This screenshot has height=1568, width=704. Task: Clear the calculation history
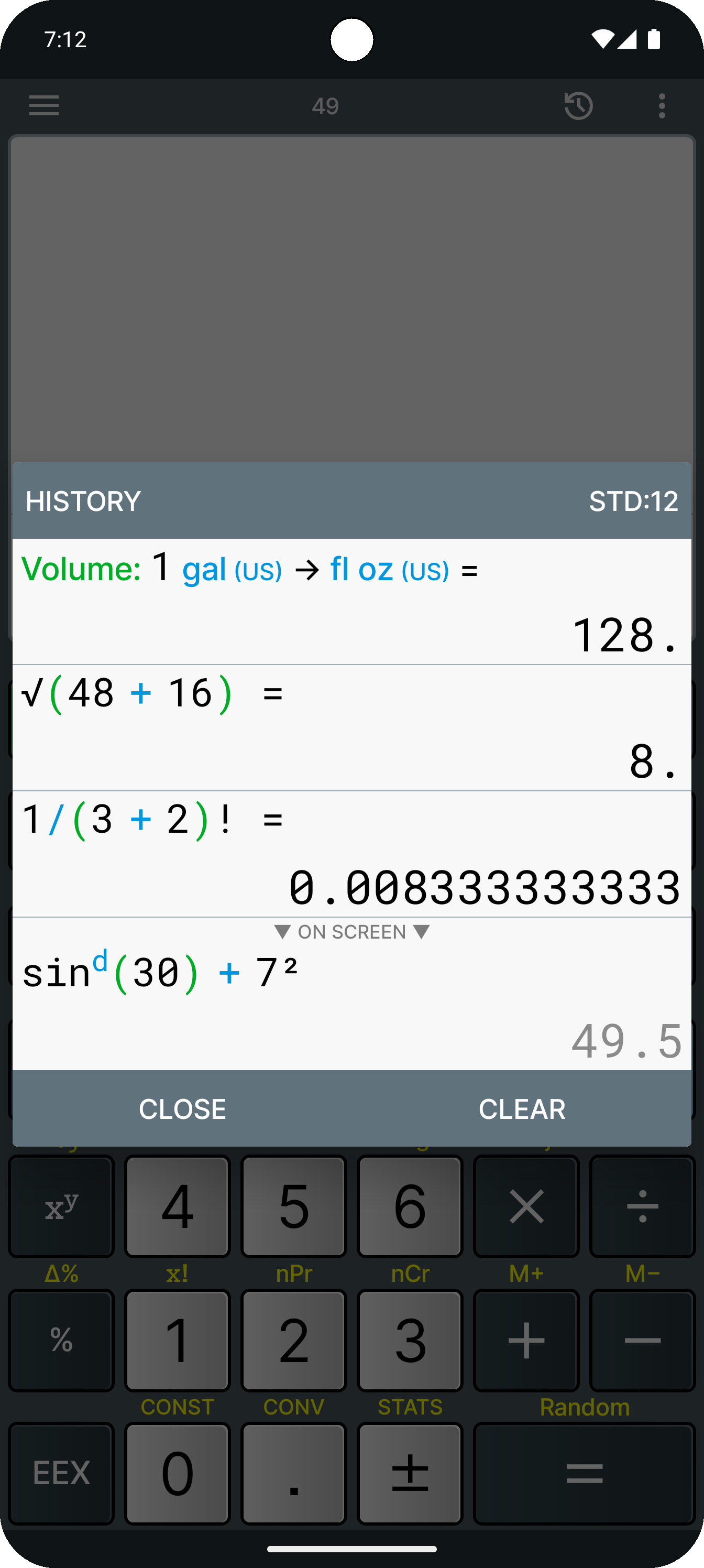(x=522, y=1108)
